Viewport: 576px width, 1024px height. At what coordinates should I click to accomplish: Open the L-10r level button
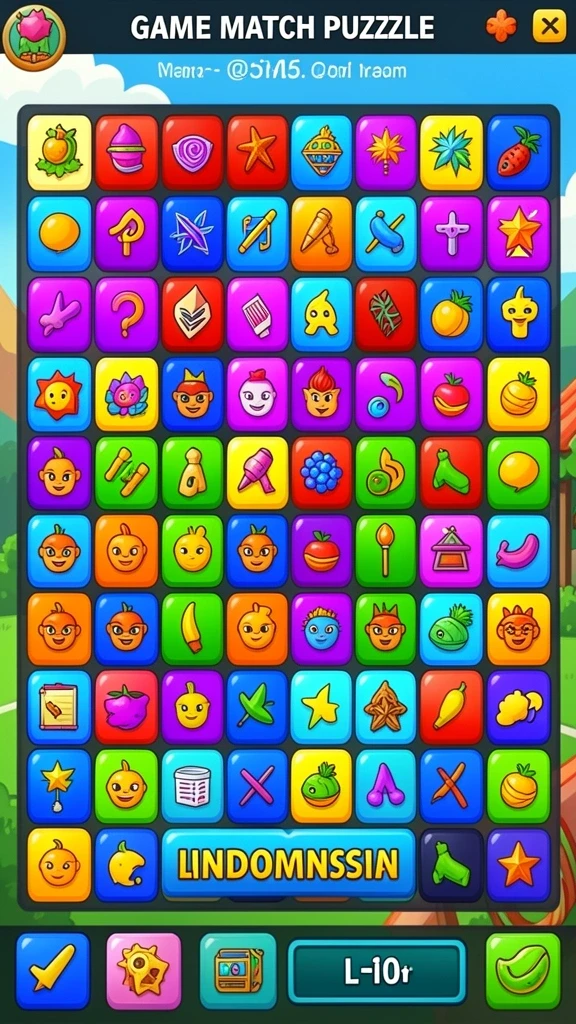pos(377,972)
